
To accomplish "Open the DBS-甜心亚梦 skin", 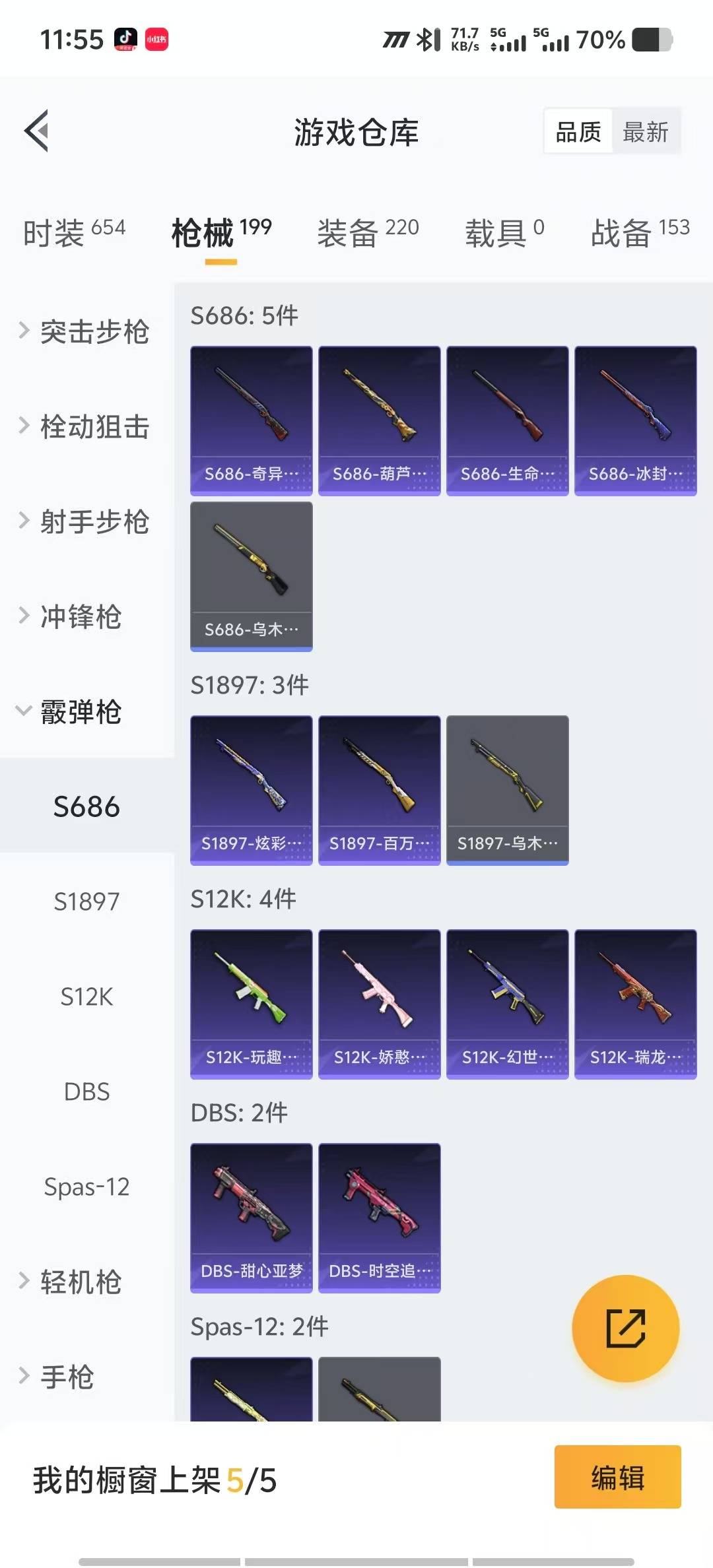I will pyautogui.click(x=251, y=1218).
